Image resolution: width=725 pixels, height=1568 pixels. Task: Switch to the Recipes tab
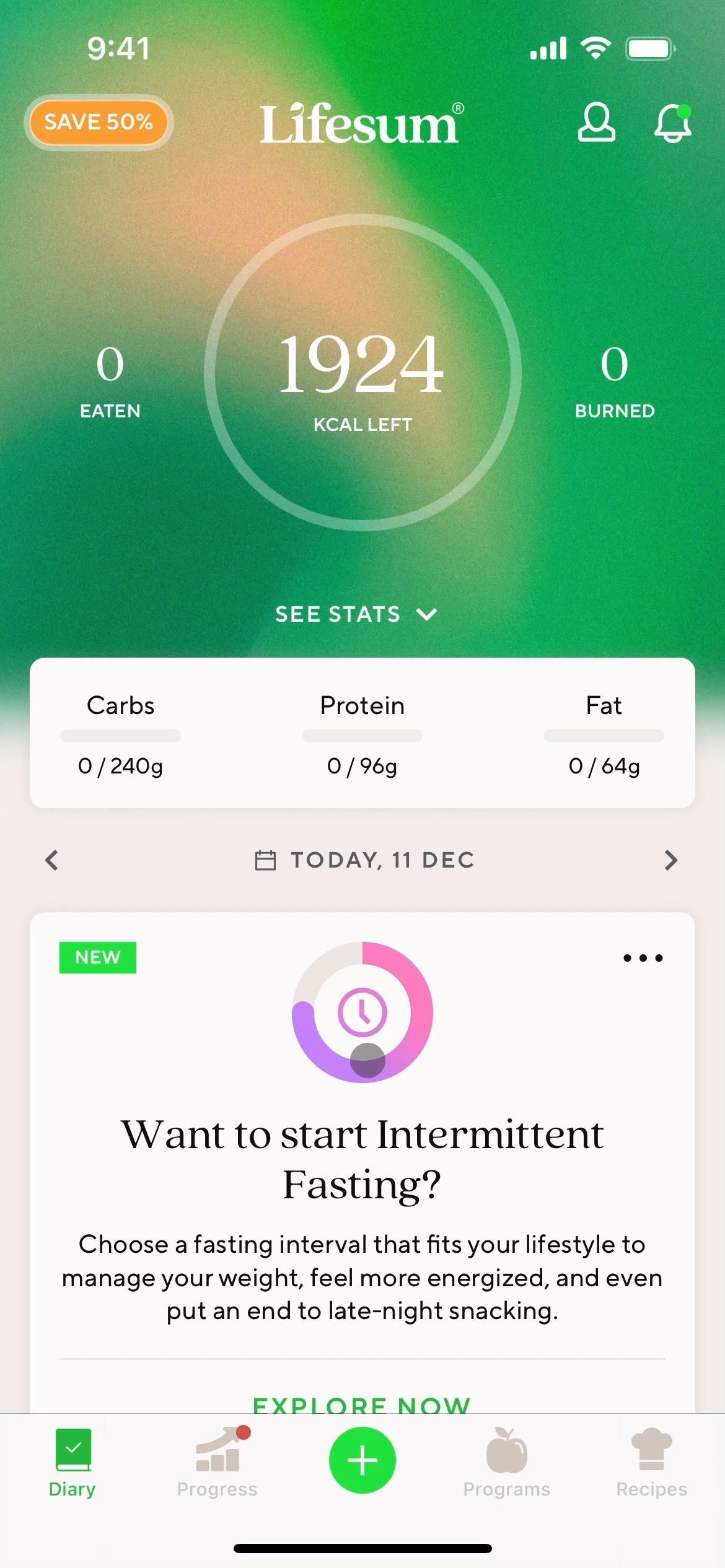tap(651, 1463)
